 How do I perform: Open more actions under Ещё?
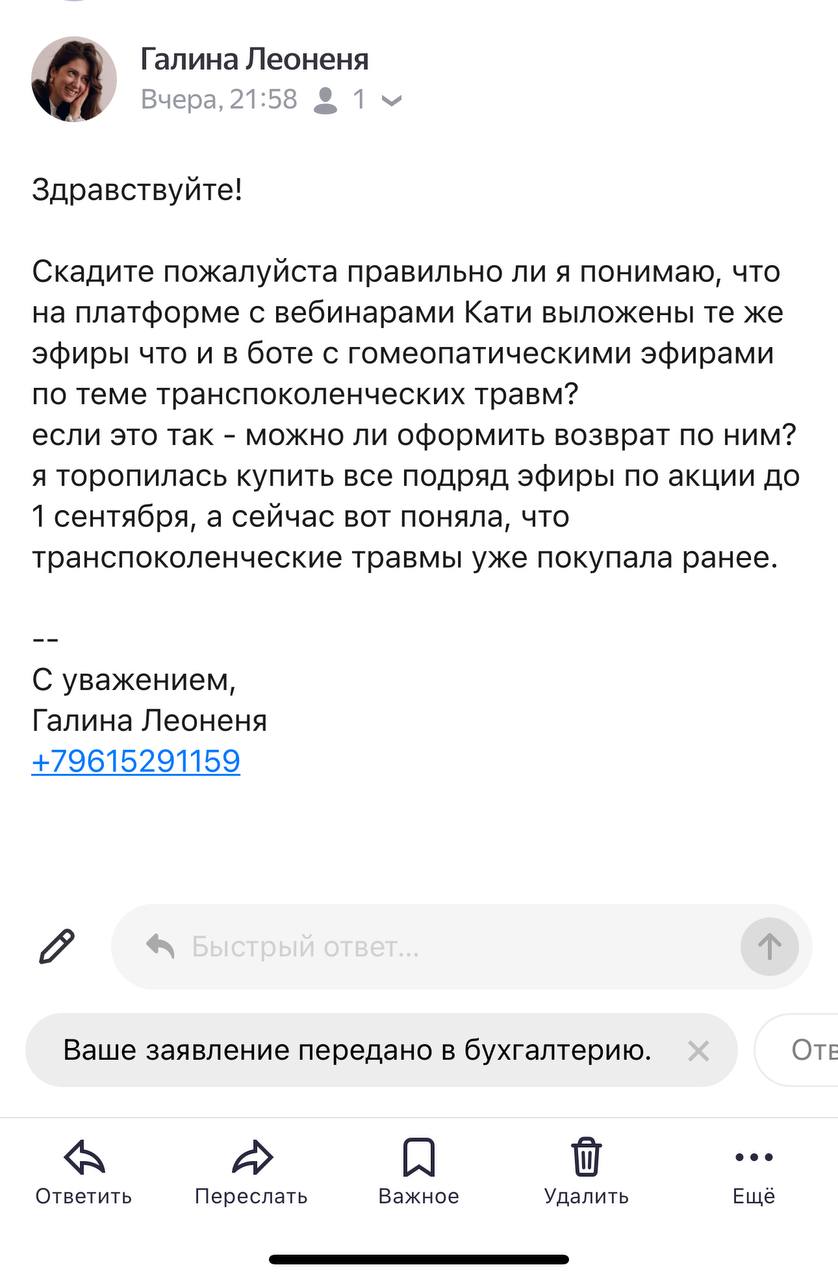tap(753, 1174)
